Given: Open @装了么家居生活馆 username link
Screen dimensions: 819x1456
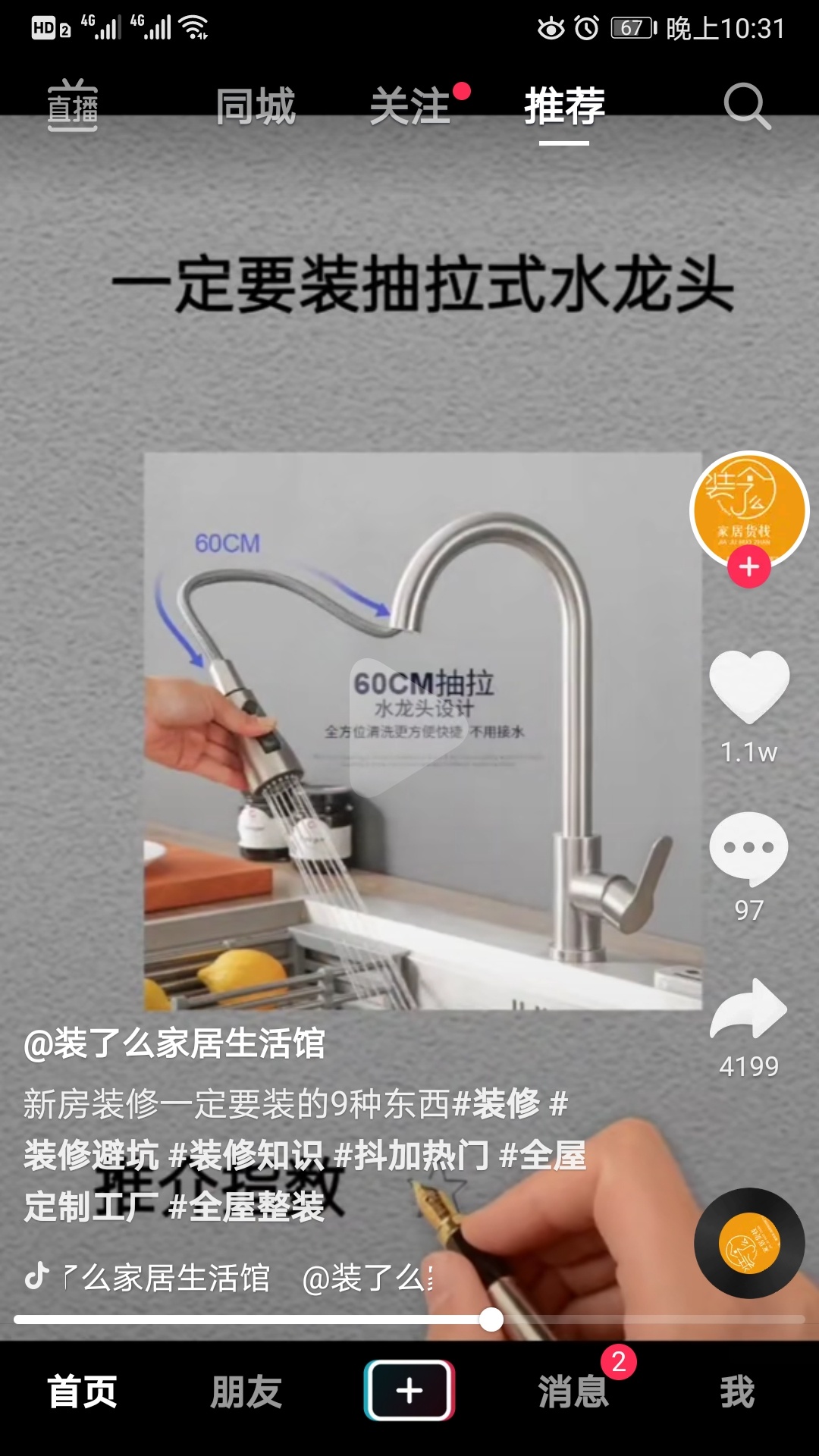Looking at the screenshot, I should coord(174,1043).
